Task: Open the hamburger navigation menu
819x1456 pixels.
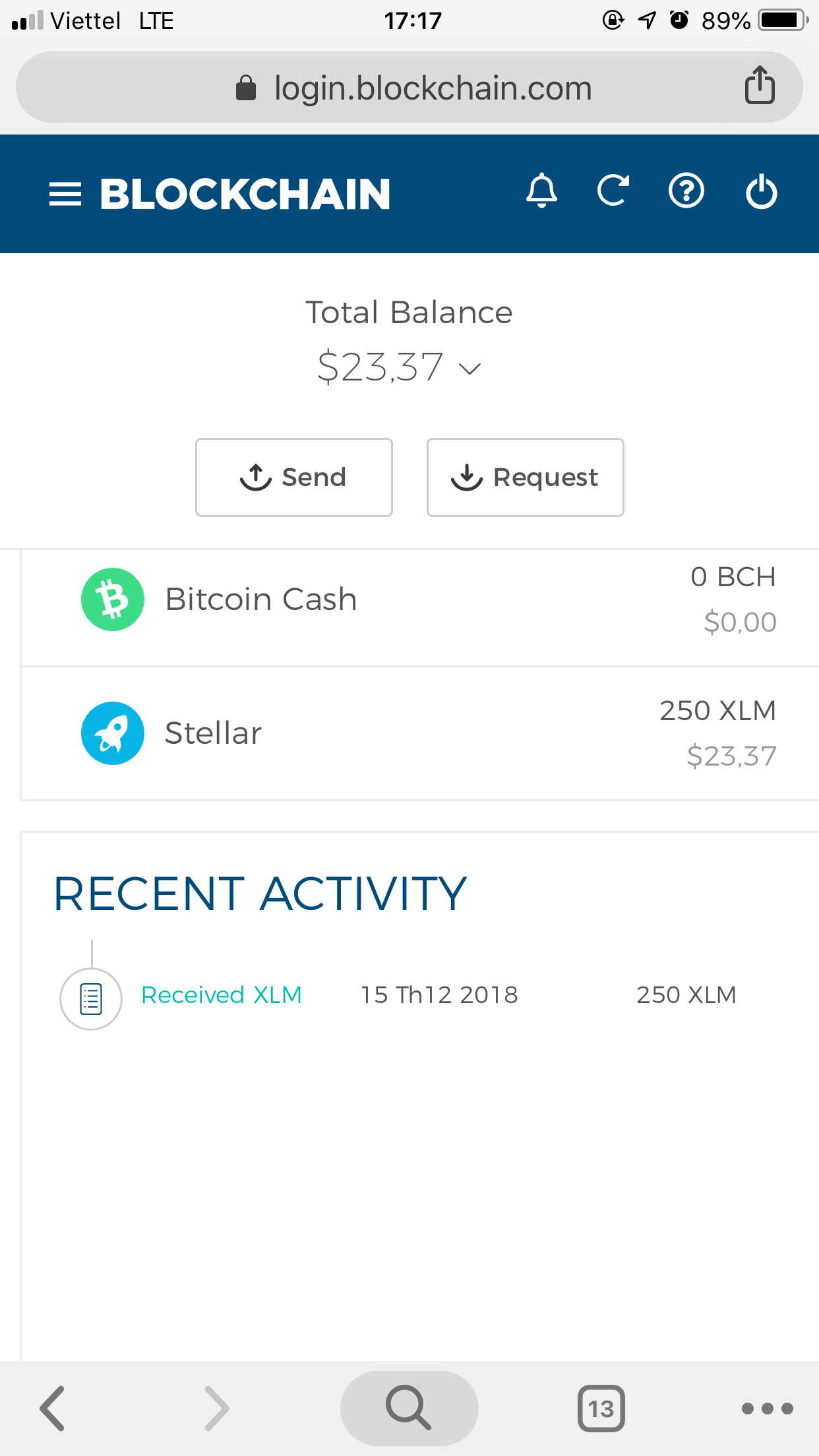Action: (x=65, y=194)
